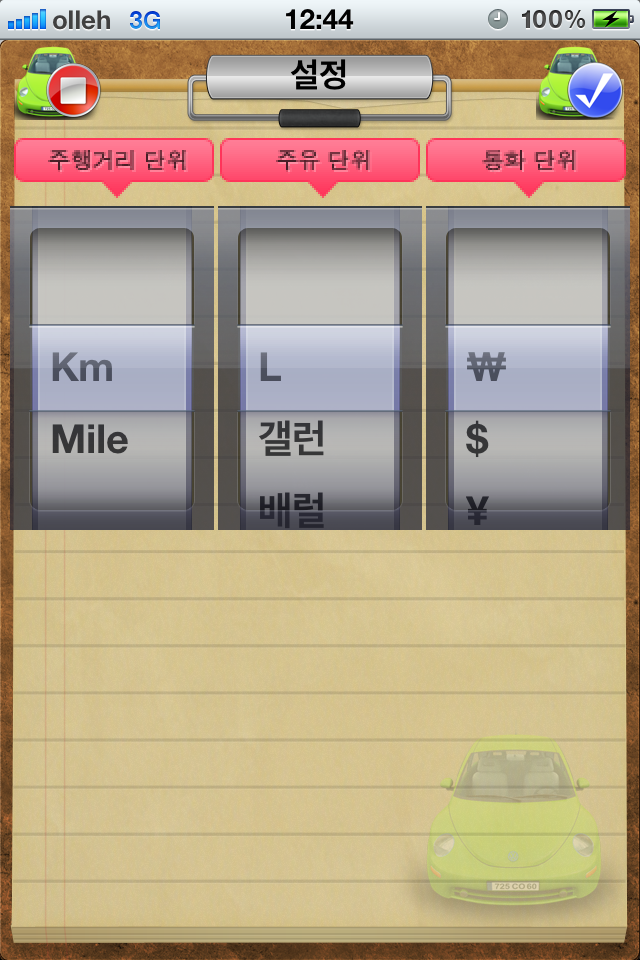The height and width of the screenshot is (960, 640).
Task: Tap ₩ in the currency picker
Action: click(486, 368)
